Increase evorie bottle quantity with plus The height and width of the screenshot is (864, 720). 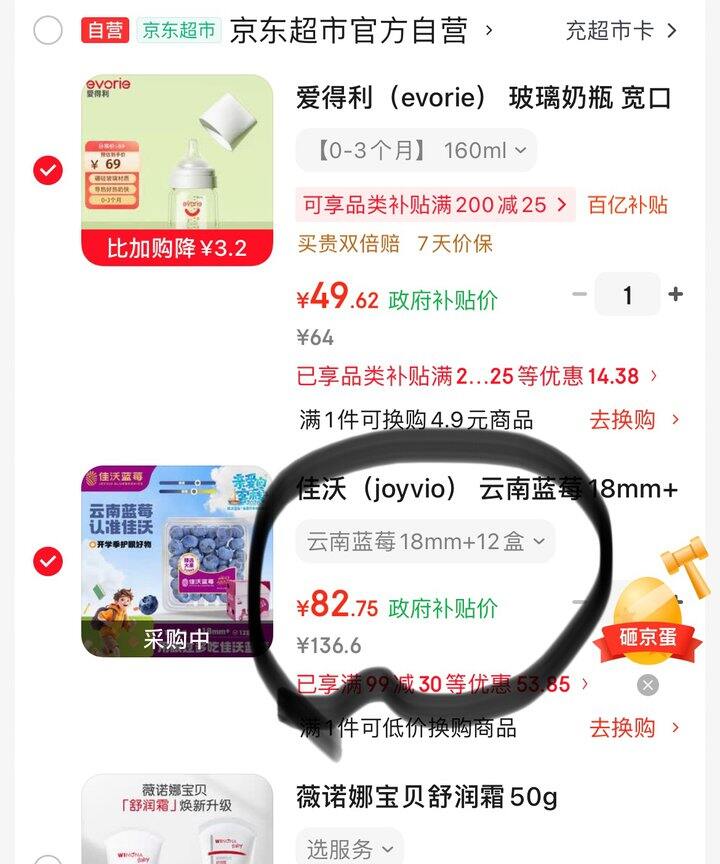coord(676,294)
